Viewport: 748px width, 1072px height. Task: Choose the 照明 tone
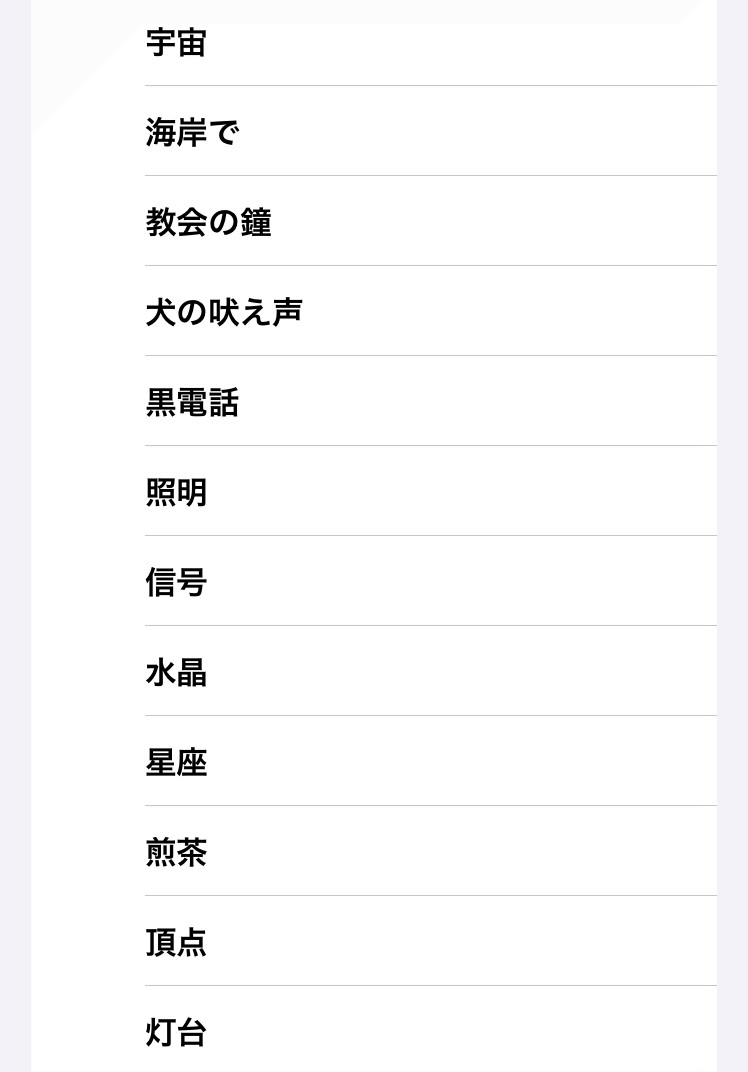coord(176,492)
